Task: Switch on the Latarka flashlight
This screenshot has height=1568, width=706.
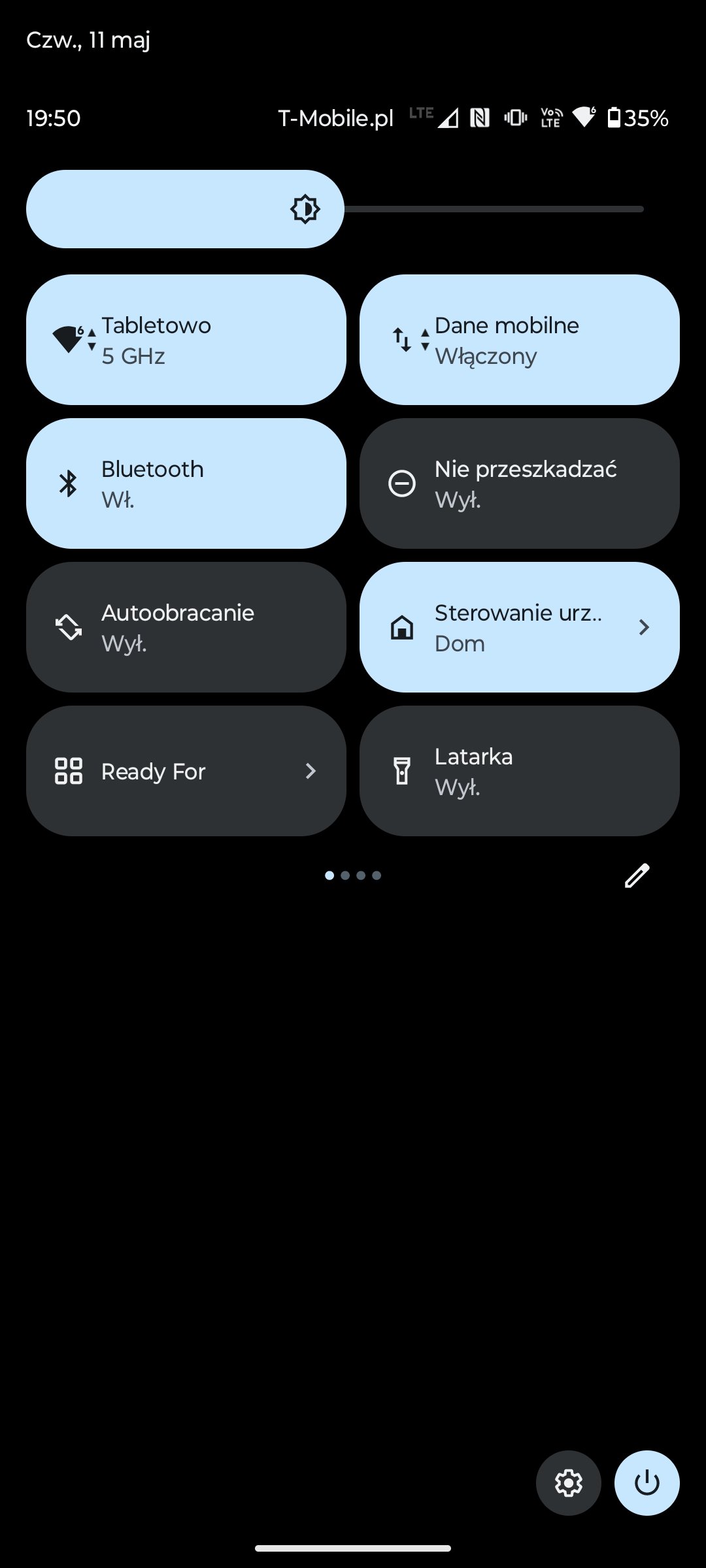Action: 520,771
